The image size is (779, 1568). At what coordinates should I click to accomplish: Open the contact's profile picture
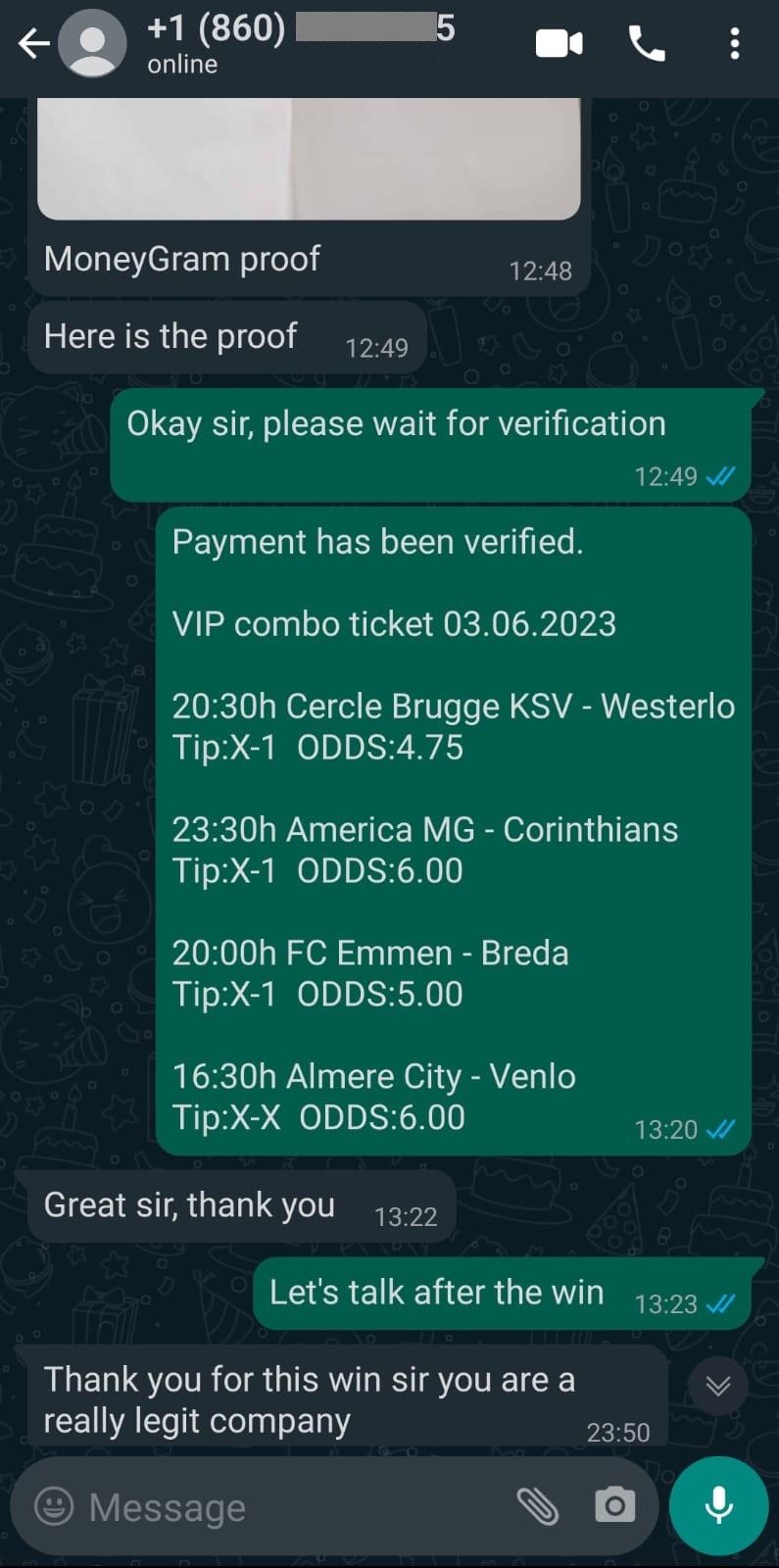[x=92, y=44]
